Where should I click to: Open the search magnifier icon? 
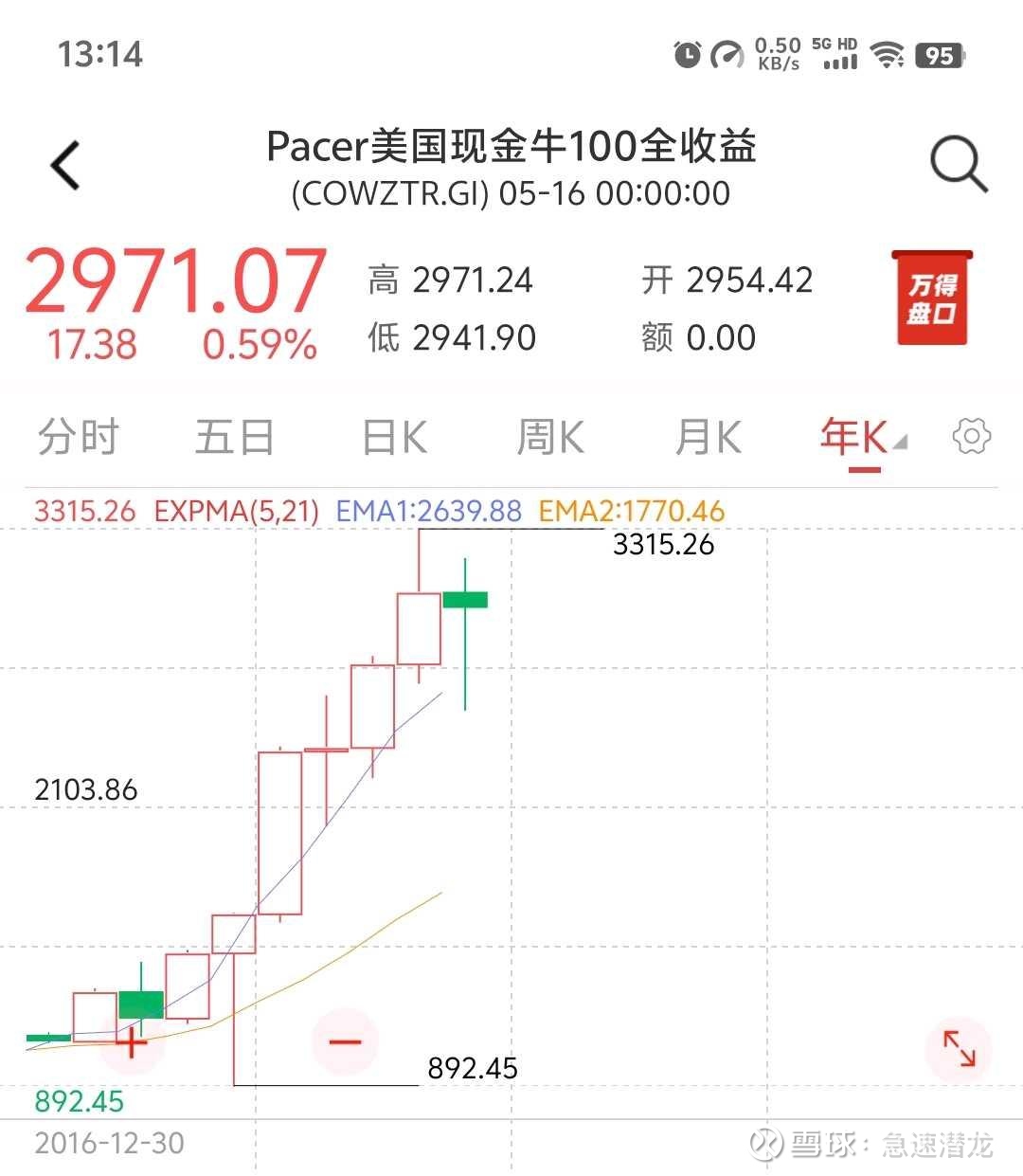pos(959,163)
